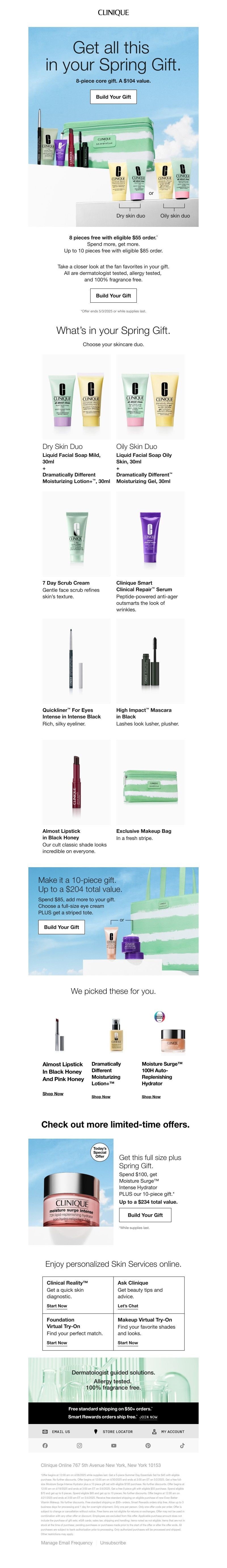Tap Build Your Gift under 8-piece core gift

113,97
